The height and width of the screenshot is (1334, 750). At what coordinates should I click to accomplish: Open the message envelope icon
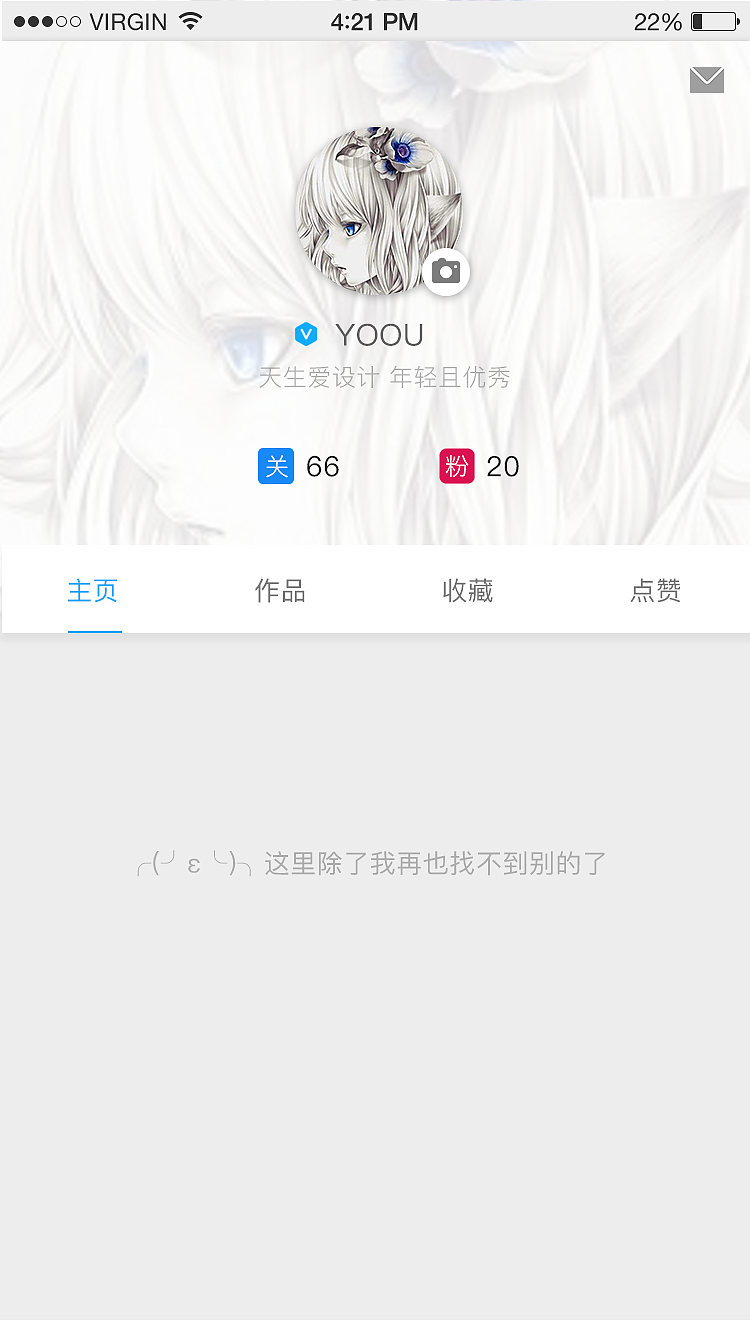707,79
